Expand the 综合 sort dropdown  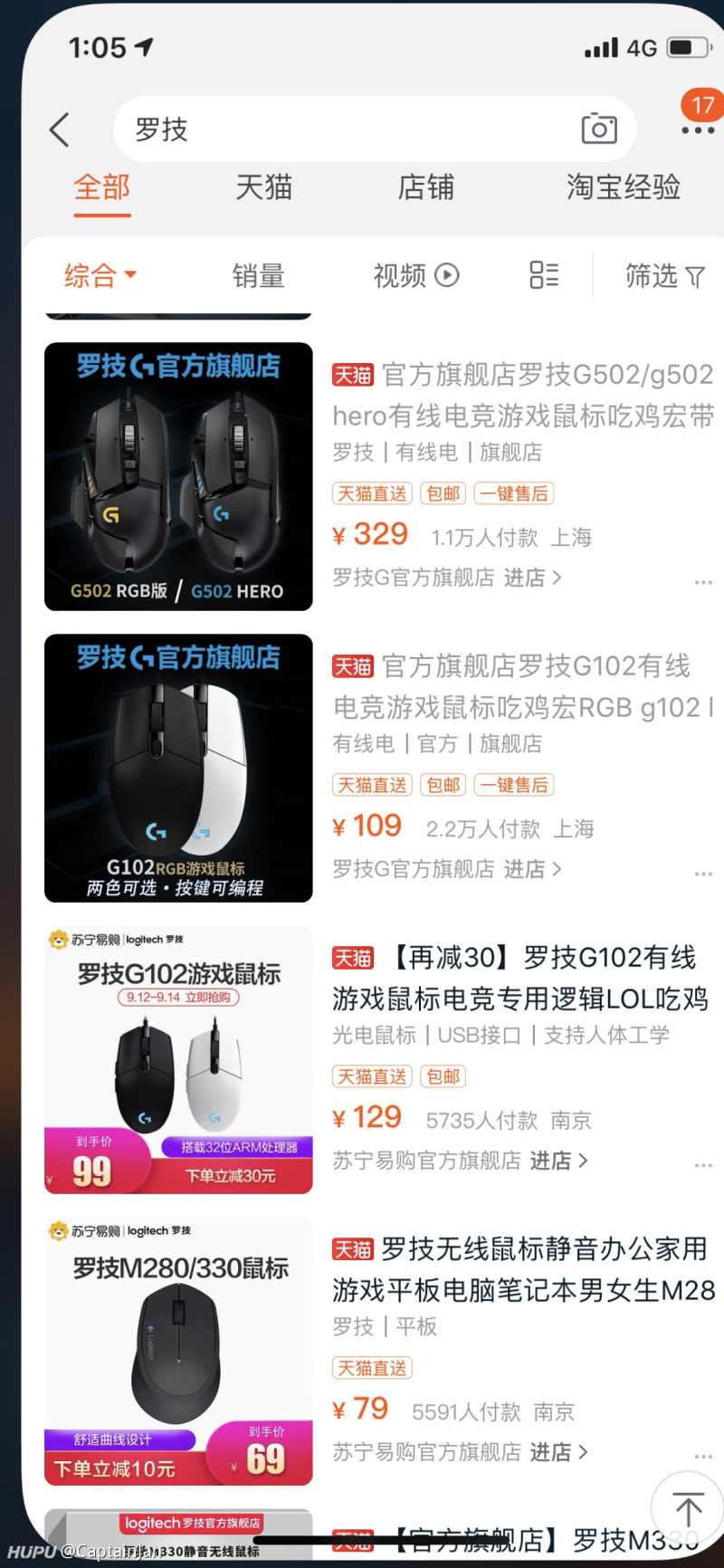[x=99, y=276]
